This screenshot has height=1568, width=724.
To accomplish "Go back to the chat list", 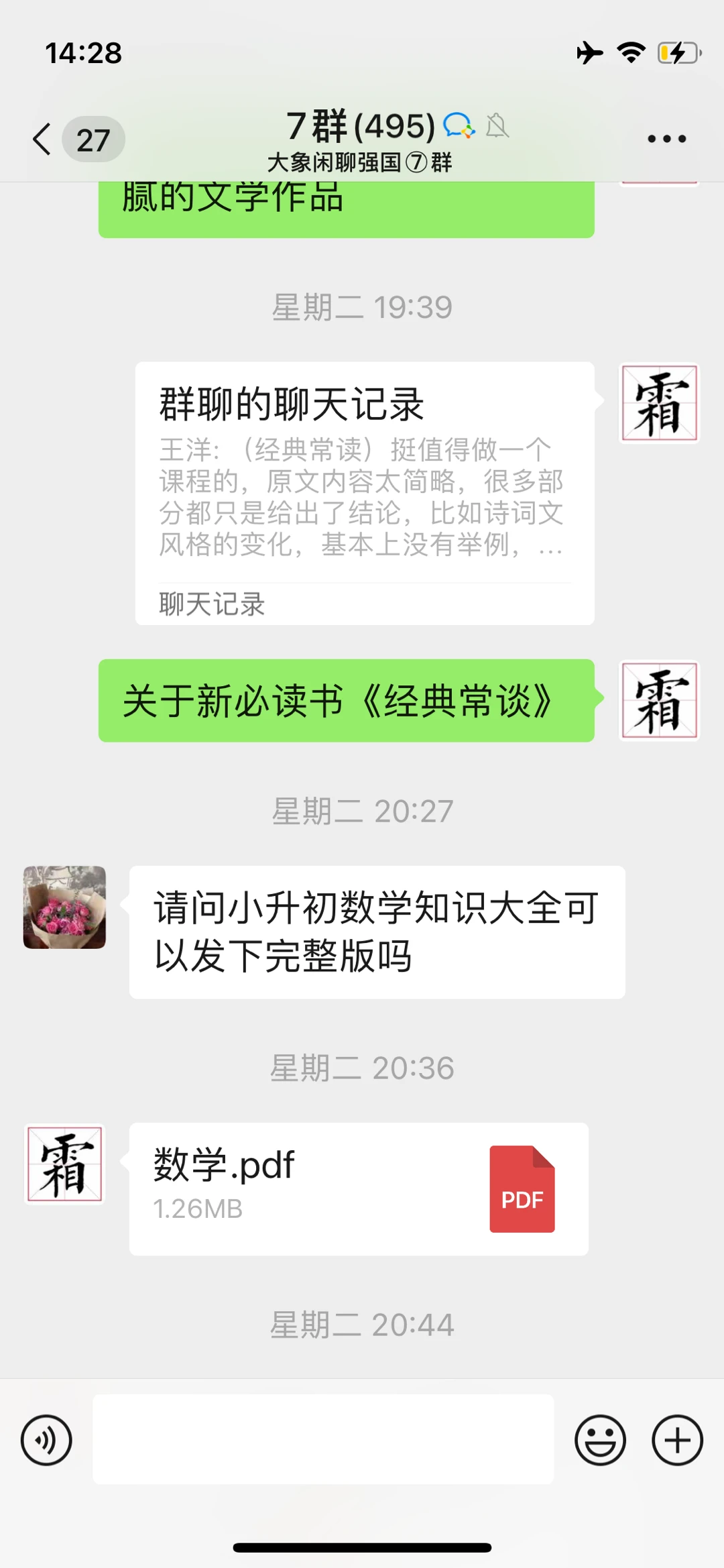I will (43, 139).
